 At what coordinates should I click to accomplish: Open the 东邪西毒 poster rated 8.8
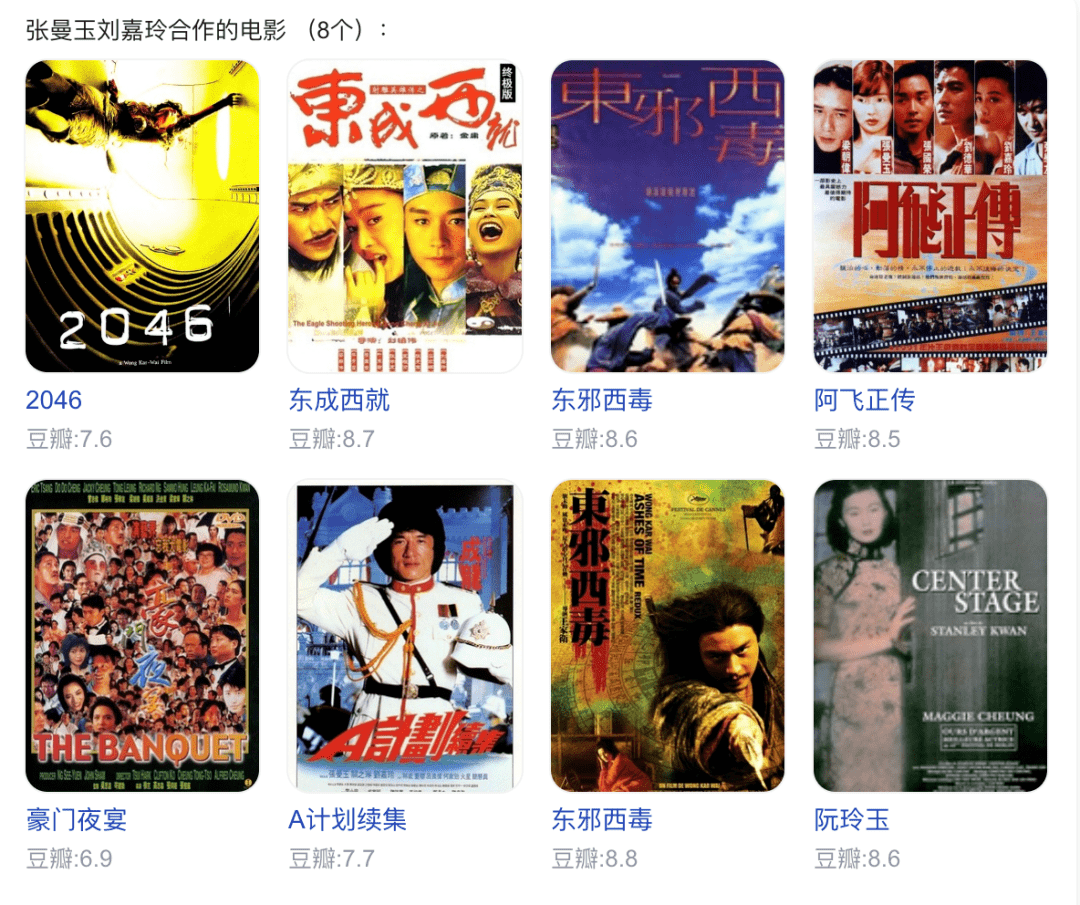point(667,636)
